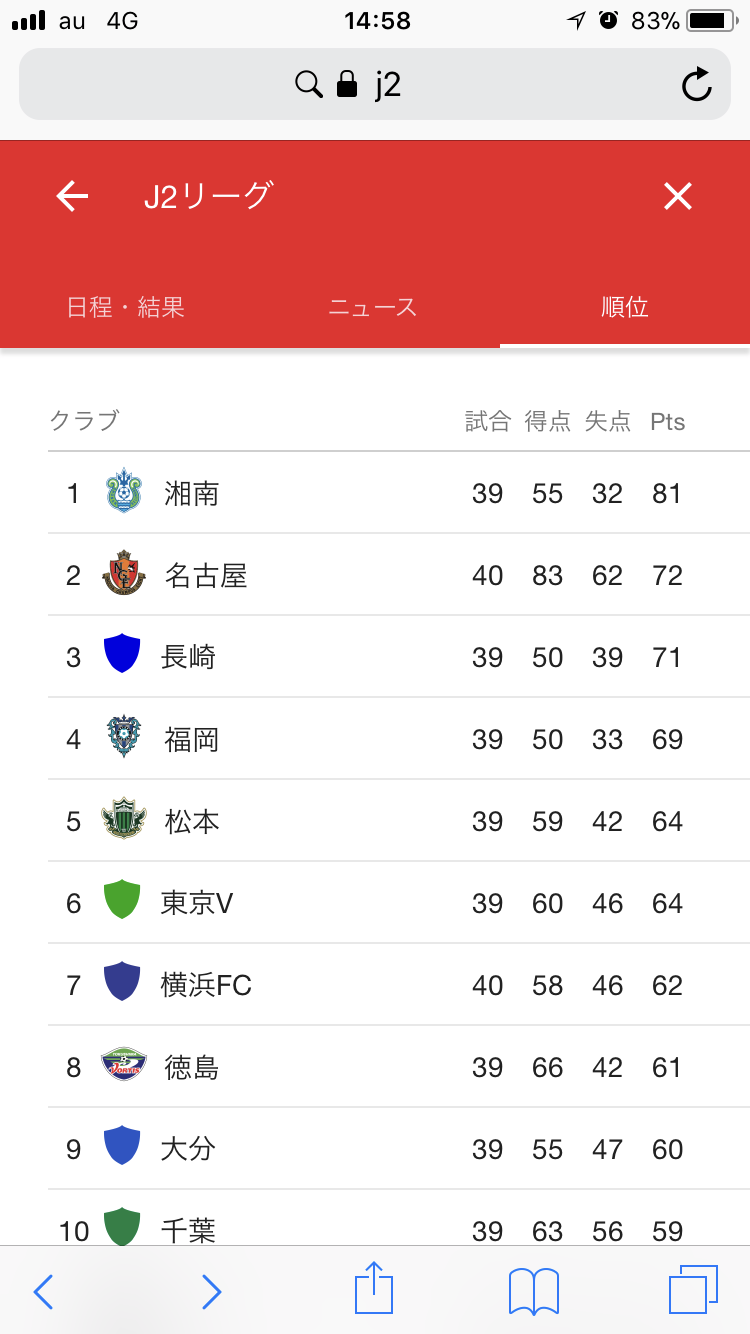Viewport: 750px width, 1334px height.
Task: Reload the page
Action: [696, 85]
